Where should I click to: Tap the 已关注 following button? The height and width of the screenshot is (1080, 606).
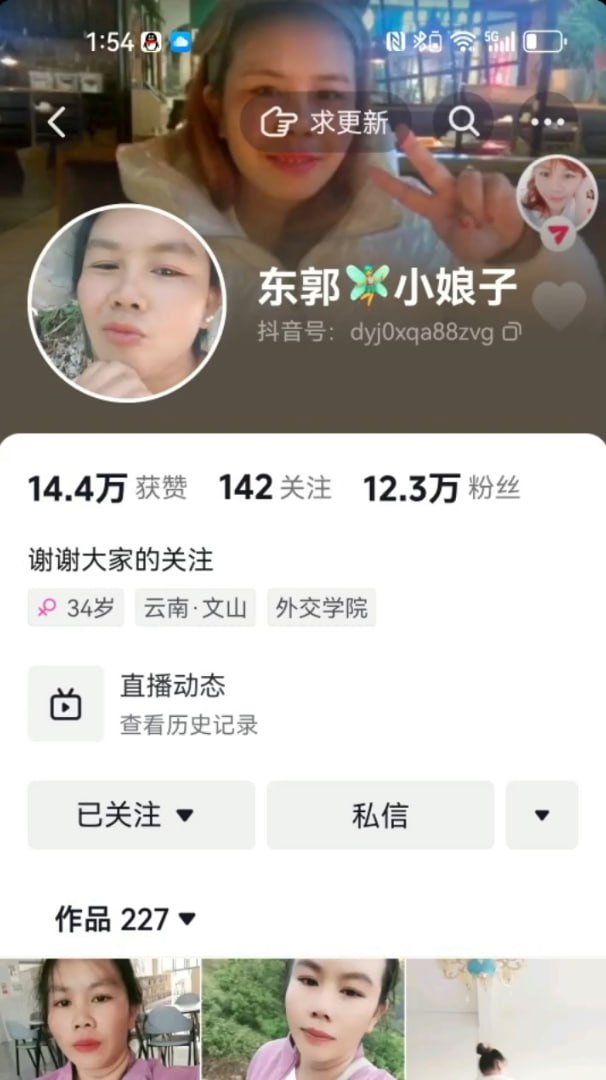coord(140,815)
